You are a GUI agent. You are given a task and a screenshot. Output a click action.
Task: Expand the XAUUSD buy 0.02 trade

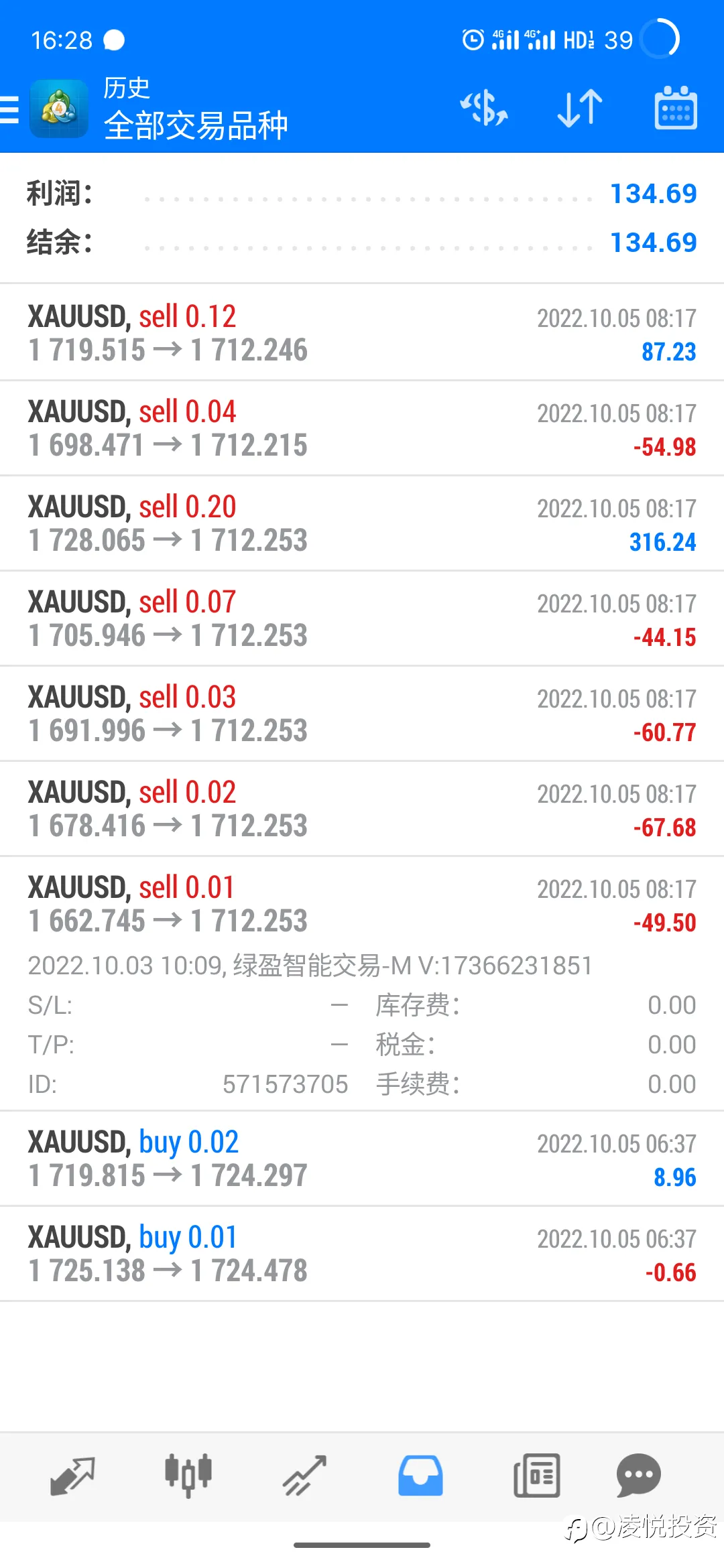point(362,1159)
